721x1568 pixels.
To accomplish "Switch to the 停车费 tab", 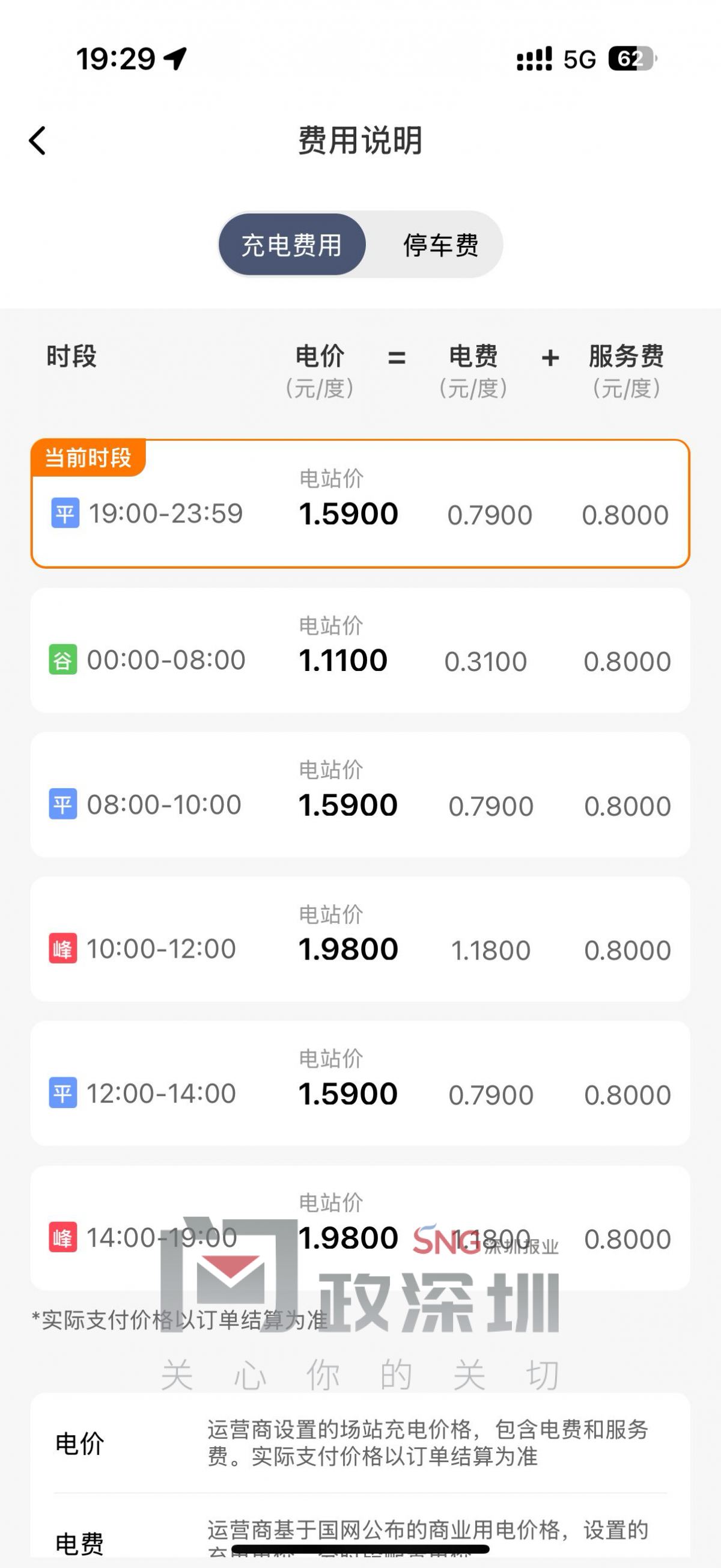I will pyautogui.click(x=440, y=245).
